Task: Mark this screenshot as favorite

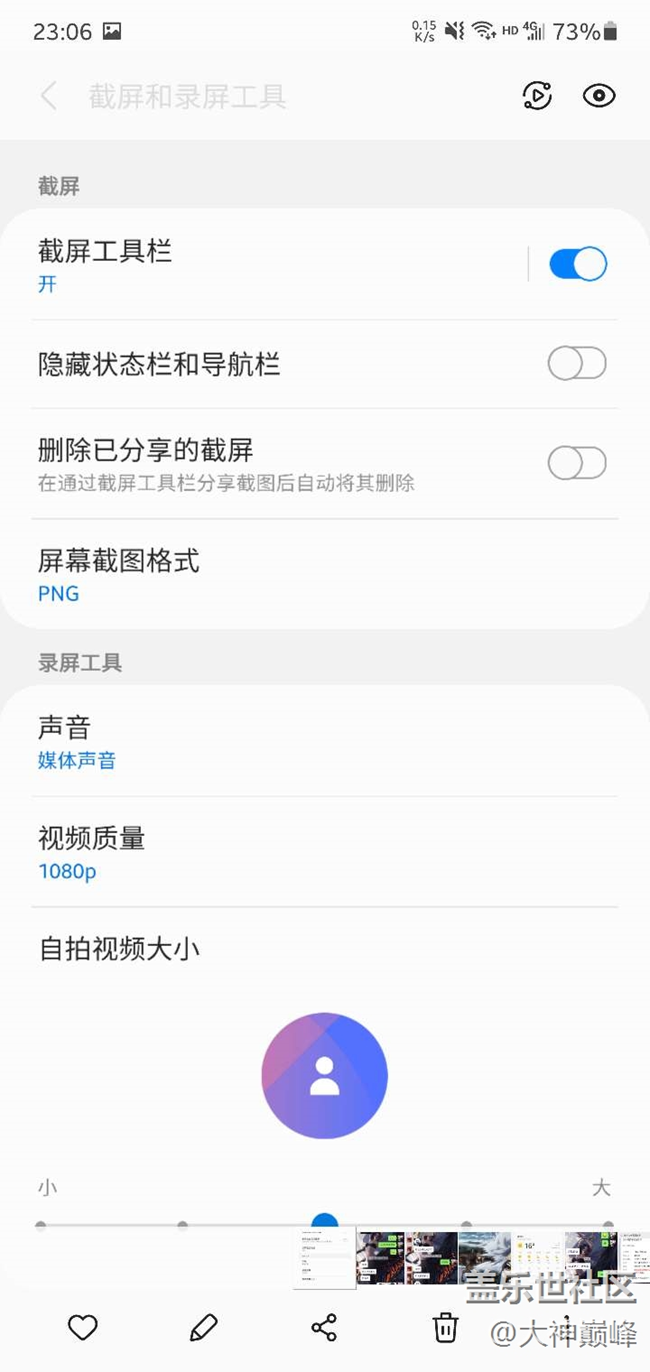Action: click(x=83, y=1328)
